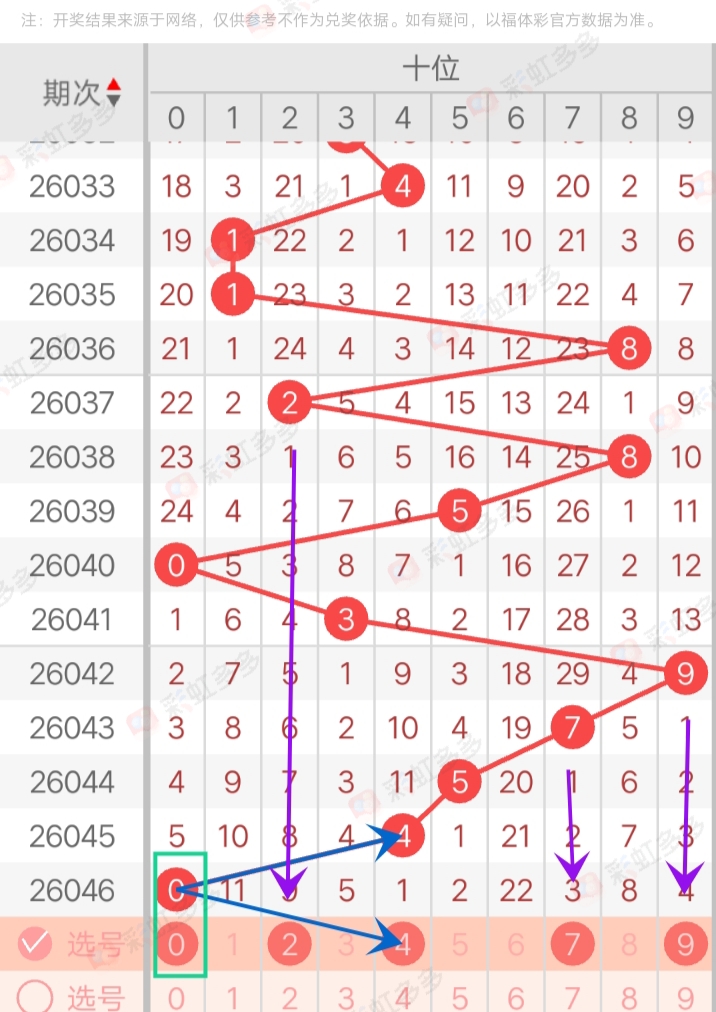Image resolution: width=716 pixels, height=1012 pixels.
Task: Select number 5 in the ticked 选号 row
Action: (x=459, y=944)
